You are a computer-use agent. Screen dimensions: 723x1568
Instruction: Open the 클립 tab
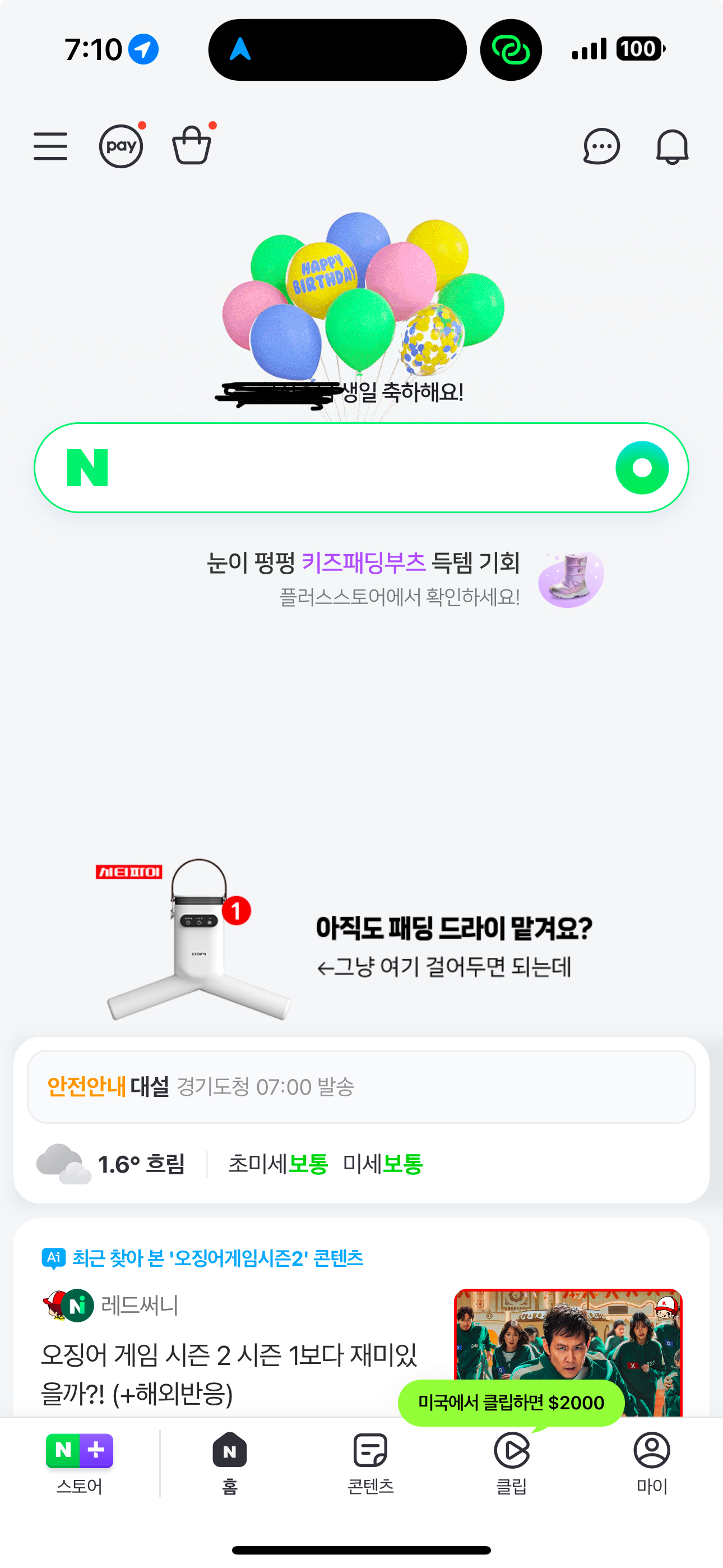[x=511, y=1462]
